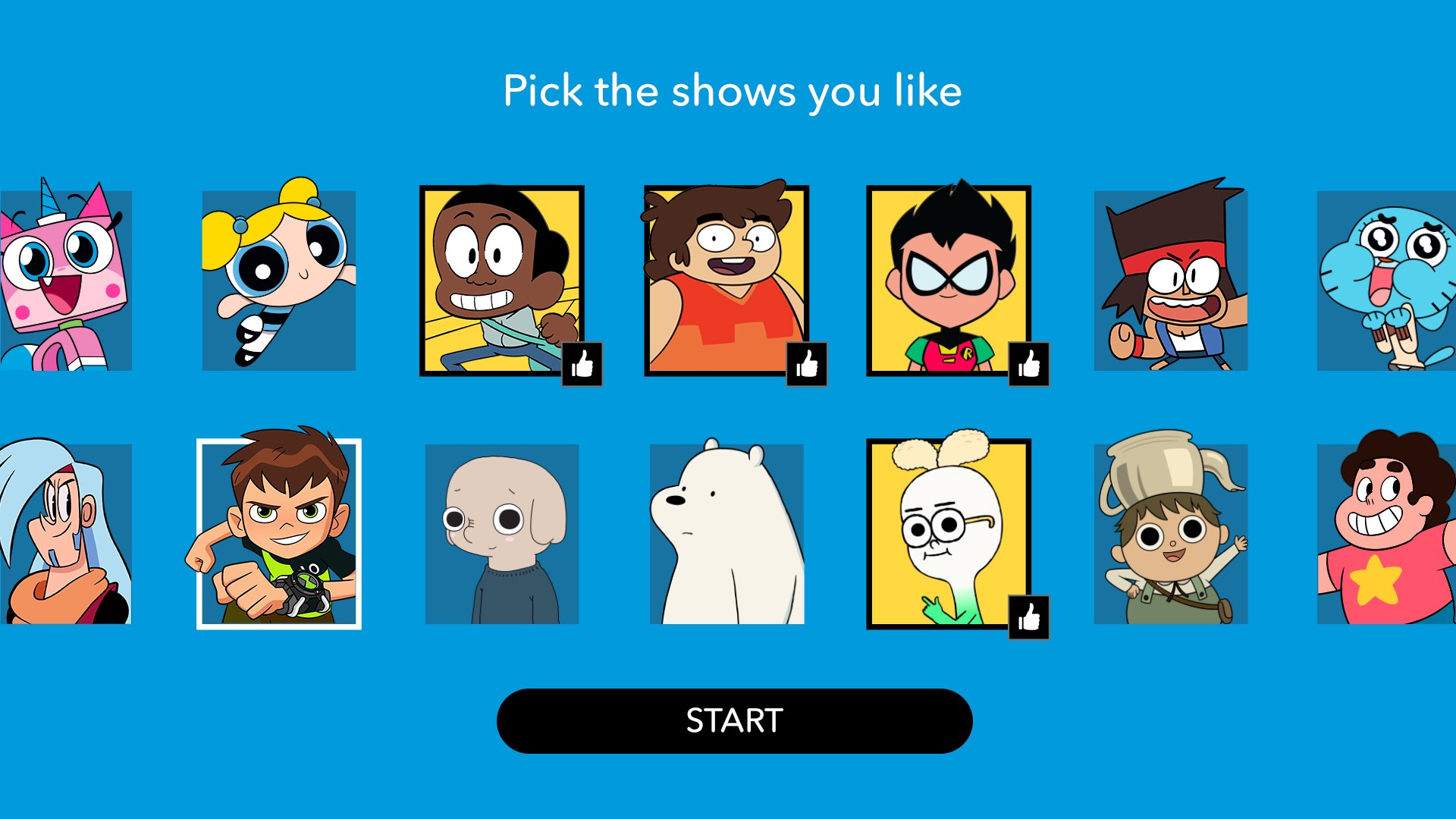Select the boy with star shirt tile

click(1386, 534)
